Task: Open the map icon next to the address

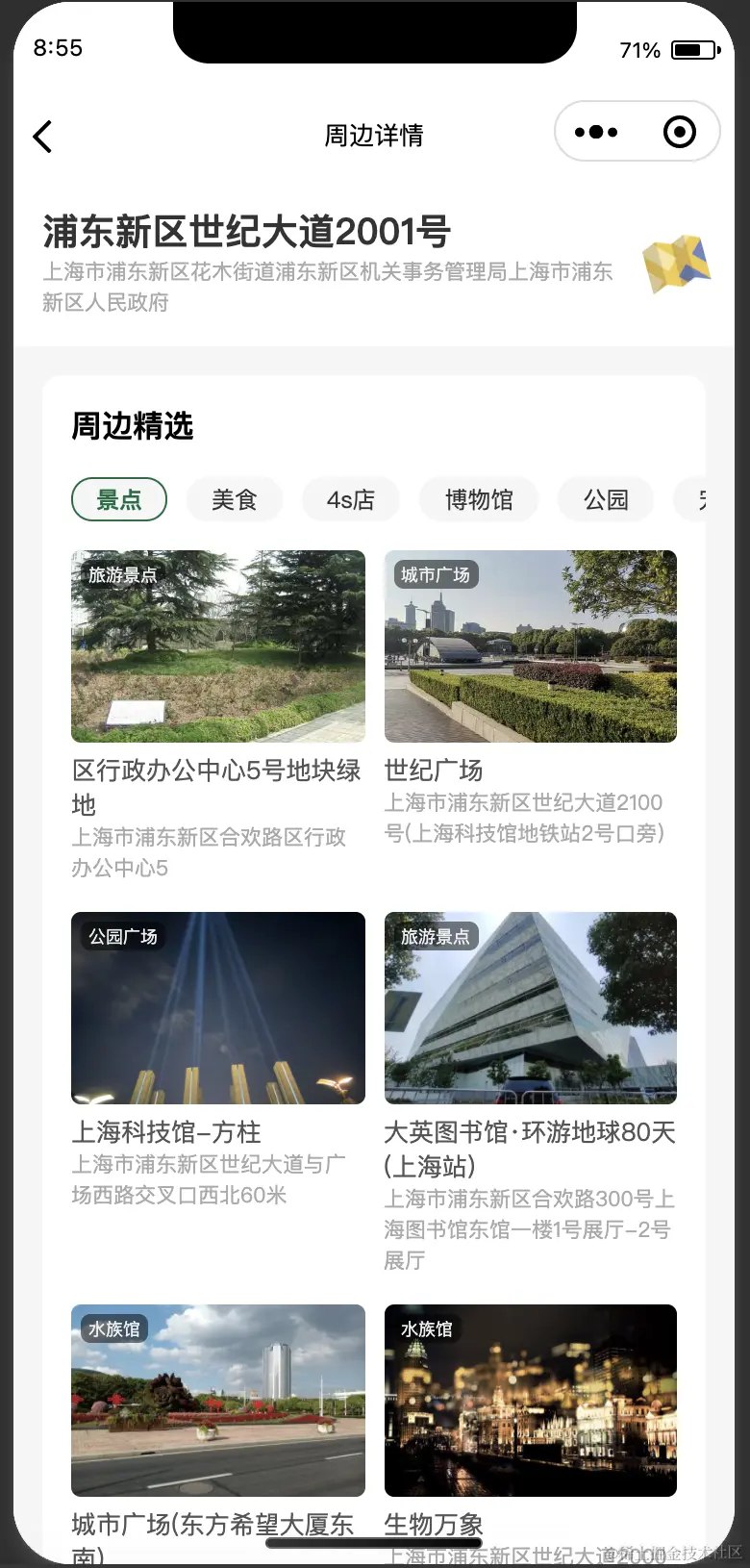Action: (677, 266)
